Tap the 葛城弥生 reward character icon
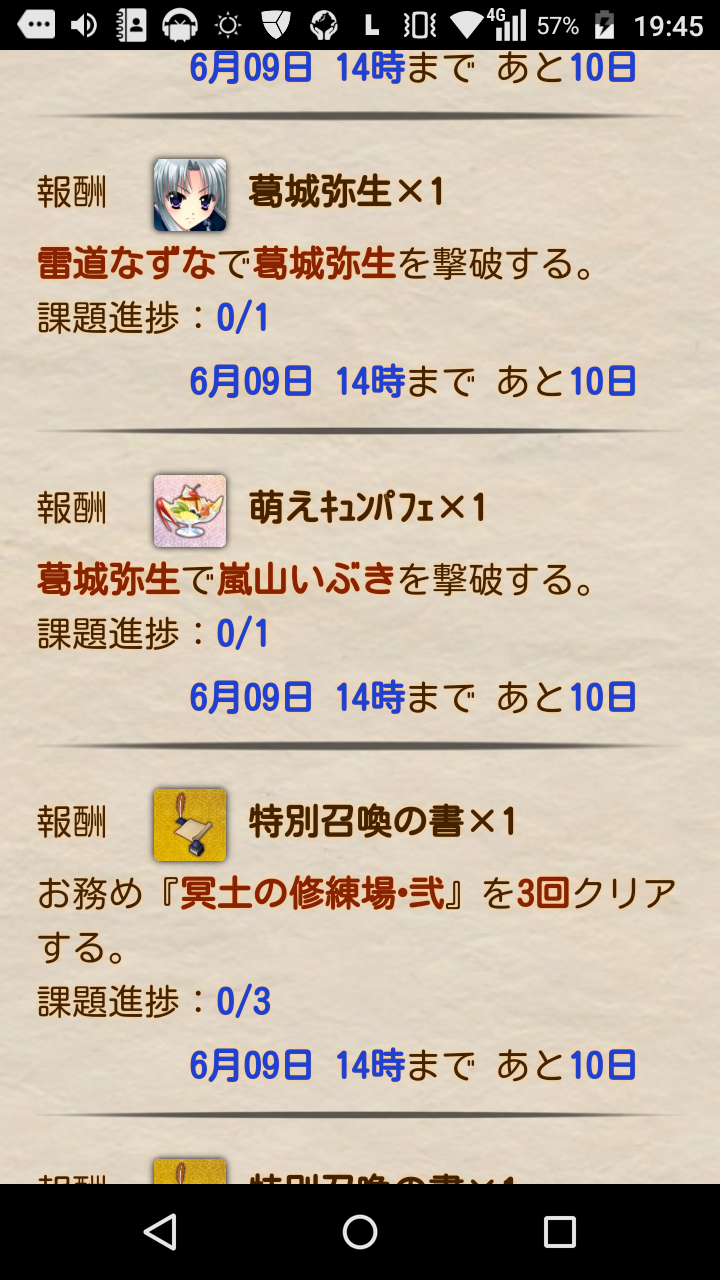The image size is (720, 1280). 190,195
